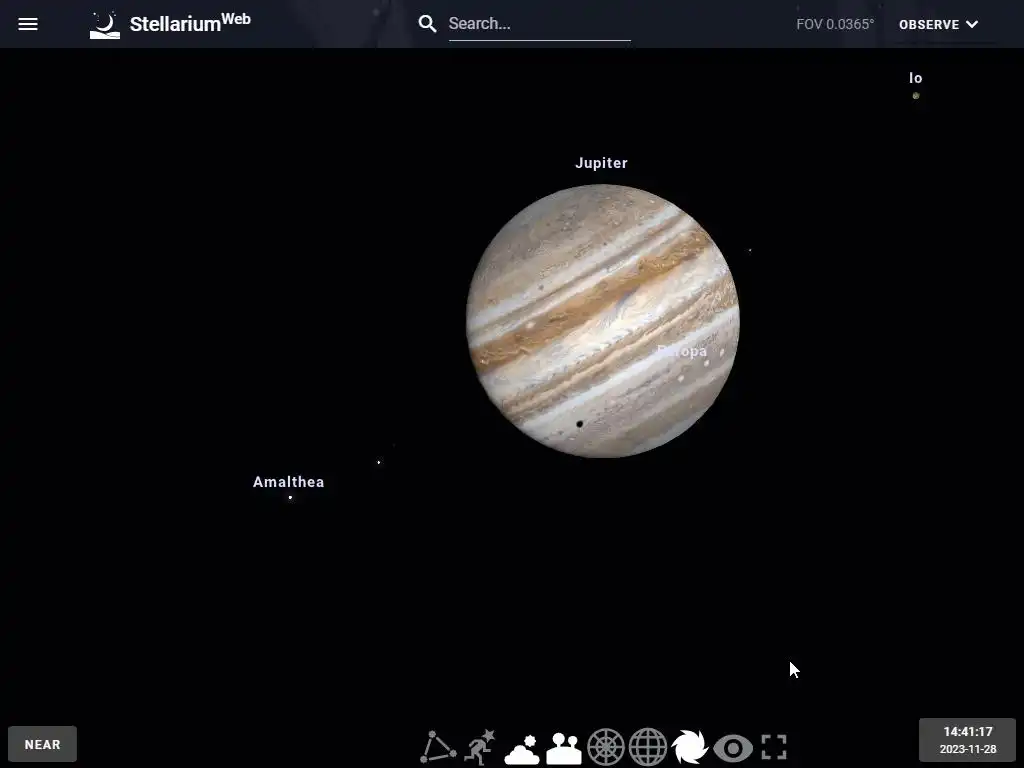This screenshot has height=768, width=1024.
Task: Expand the Observe dropdown
Action: 938,24
